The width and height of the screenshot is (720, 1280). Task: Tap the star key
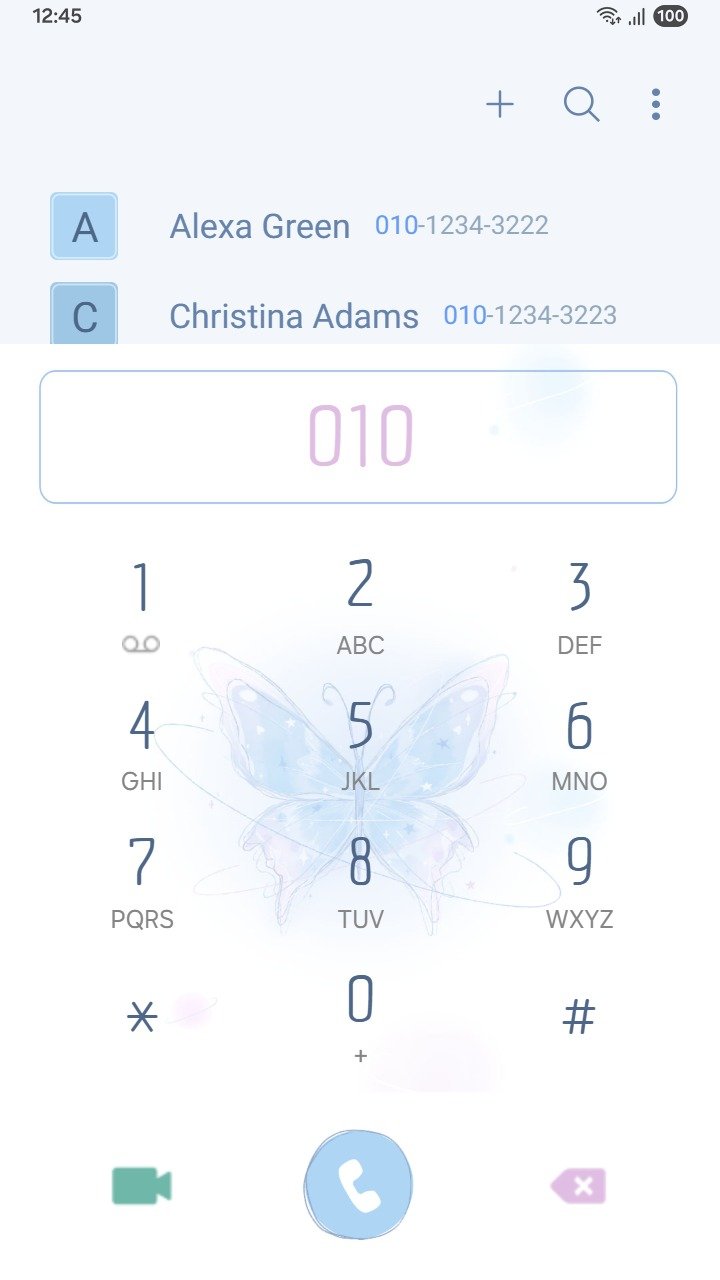[x=142, y=1018]
